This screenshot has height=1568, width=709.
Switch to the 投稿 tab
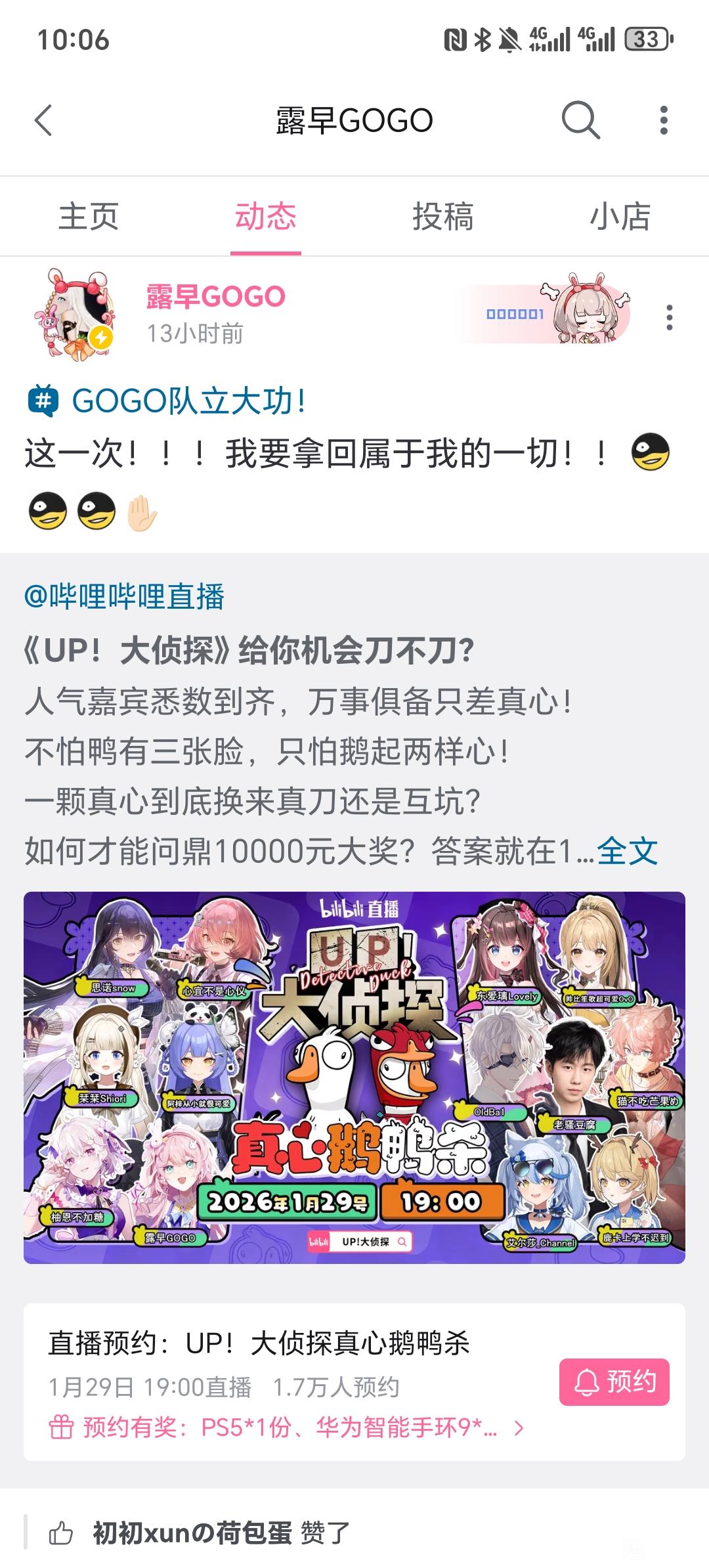pos(442,217)
